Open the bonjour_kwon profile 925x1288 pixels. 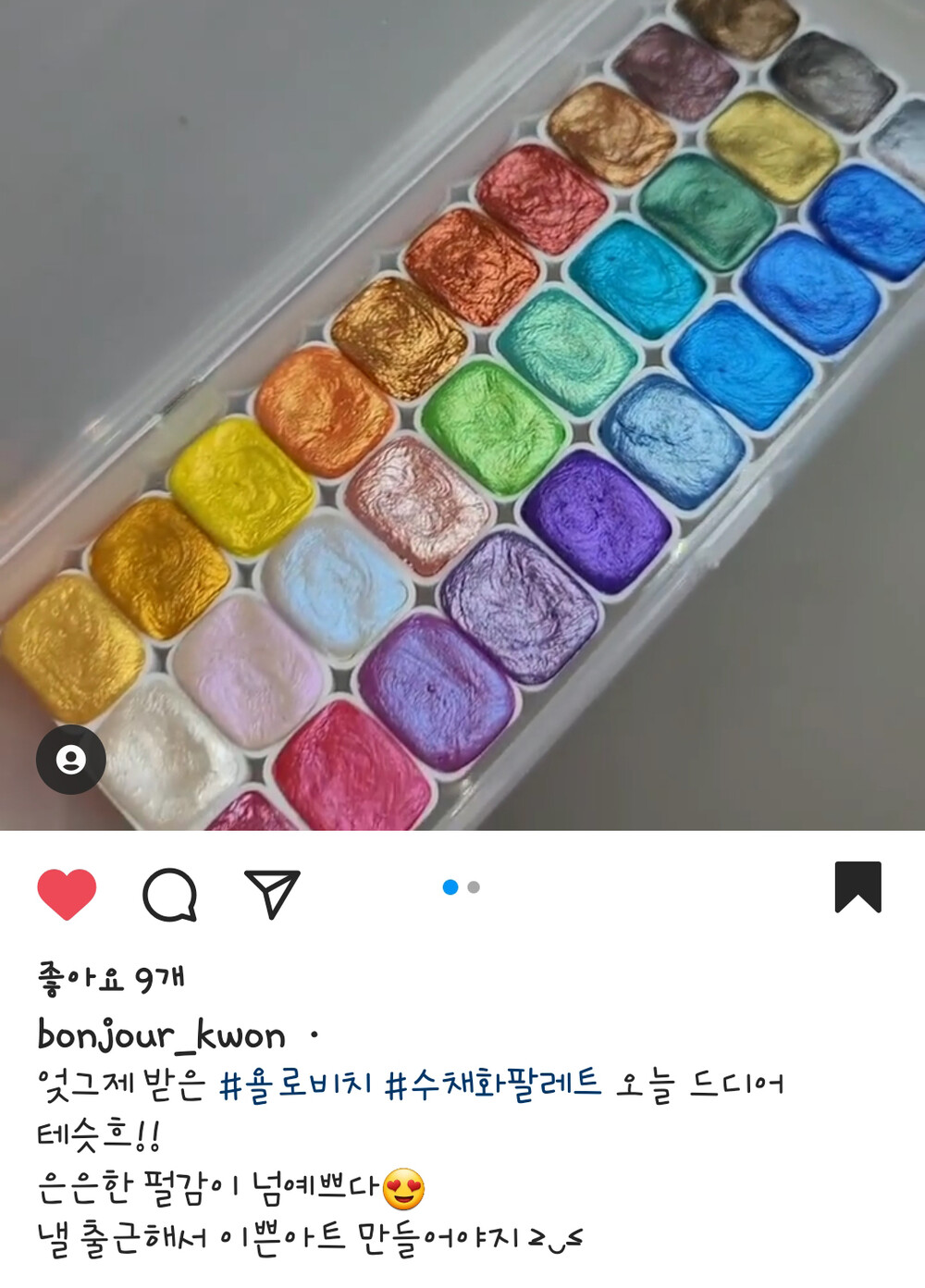(x=161, y=1034)
